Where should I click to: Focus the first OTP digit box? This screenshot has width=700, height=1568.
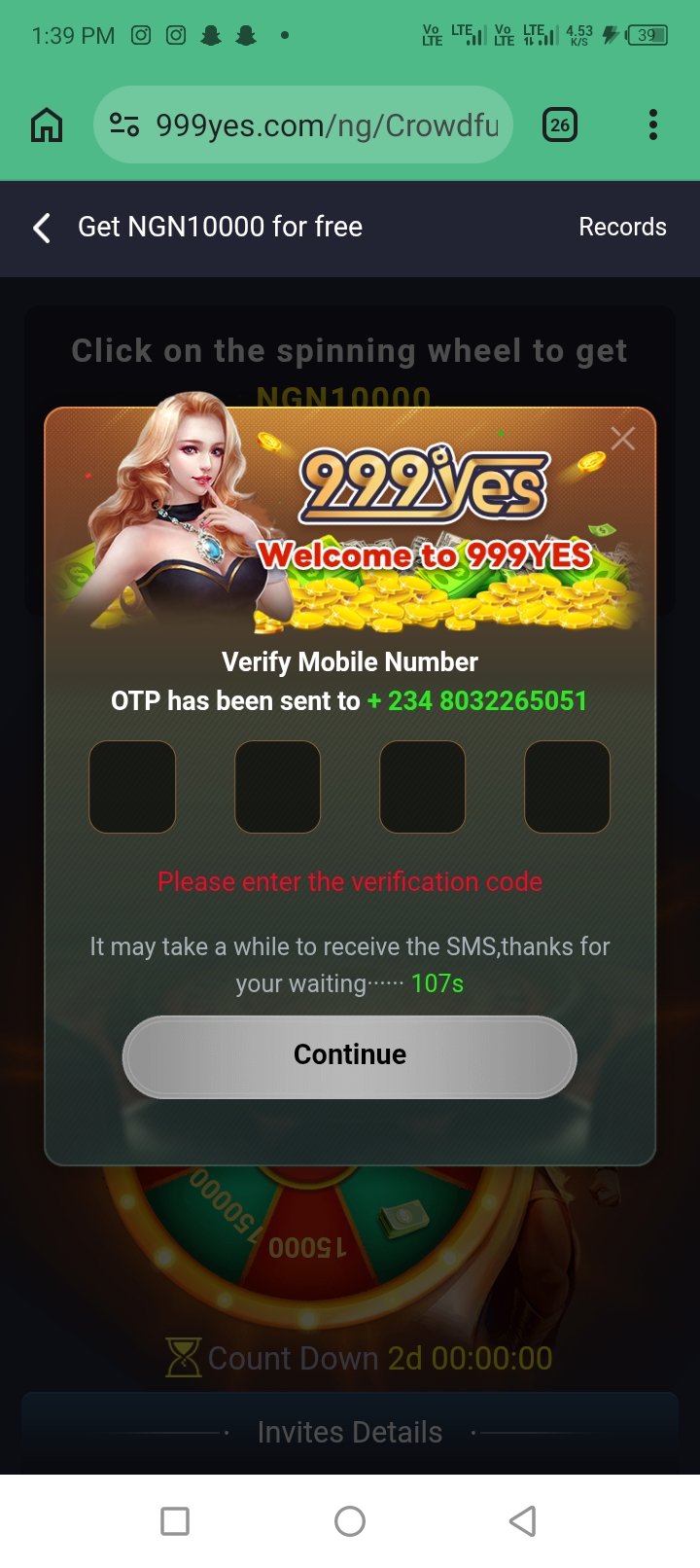click(132, 787)
